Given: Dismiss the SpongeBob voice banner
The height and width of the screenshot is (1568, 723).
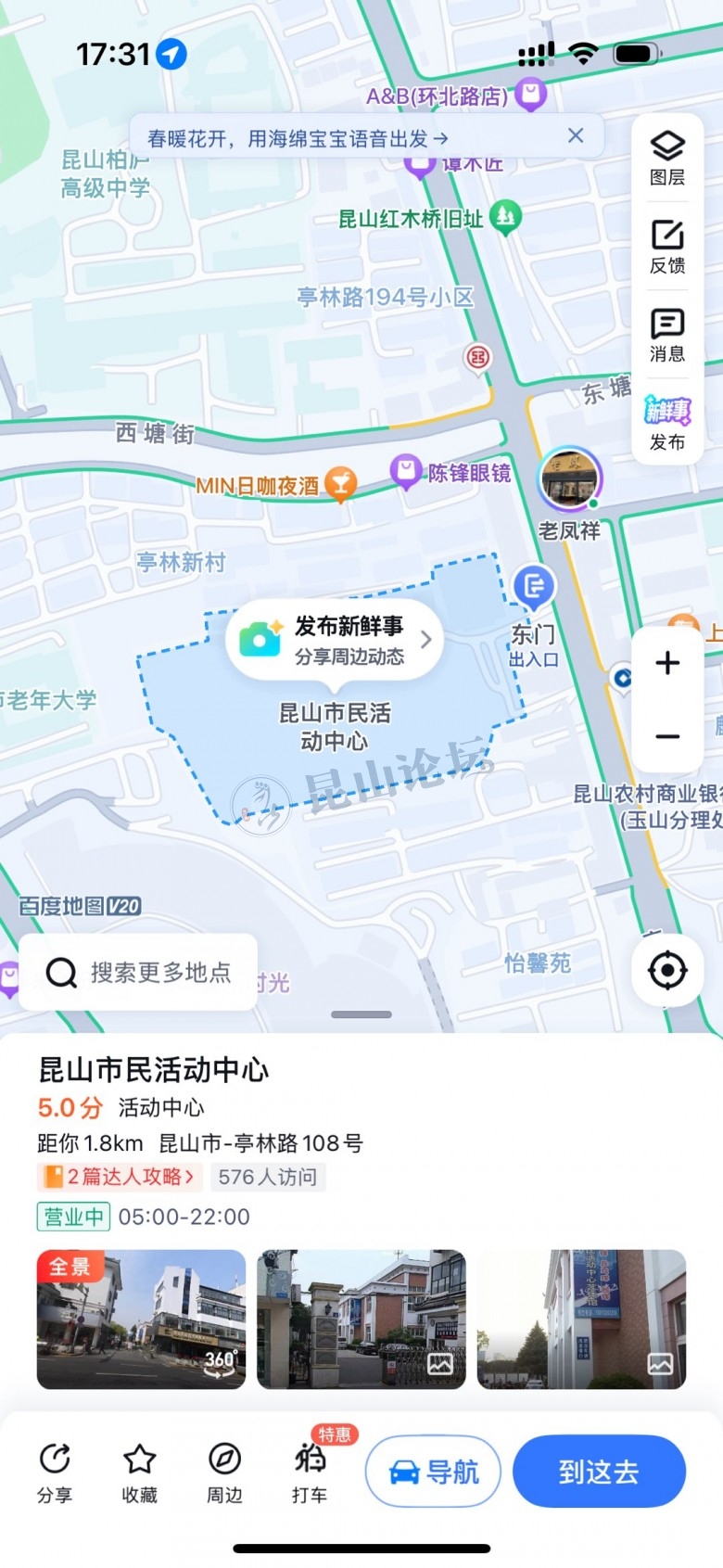Looking at the screenshot, I should pyautogui.click(x=576, y=136).
